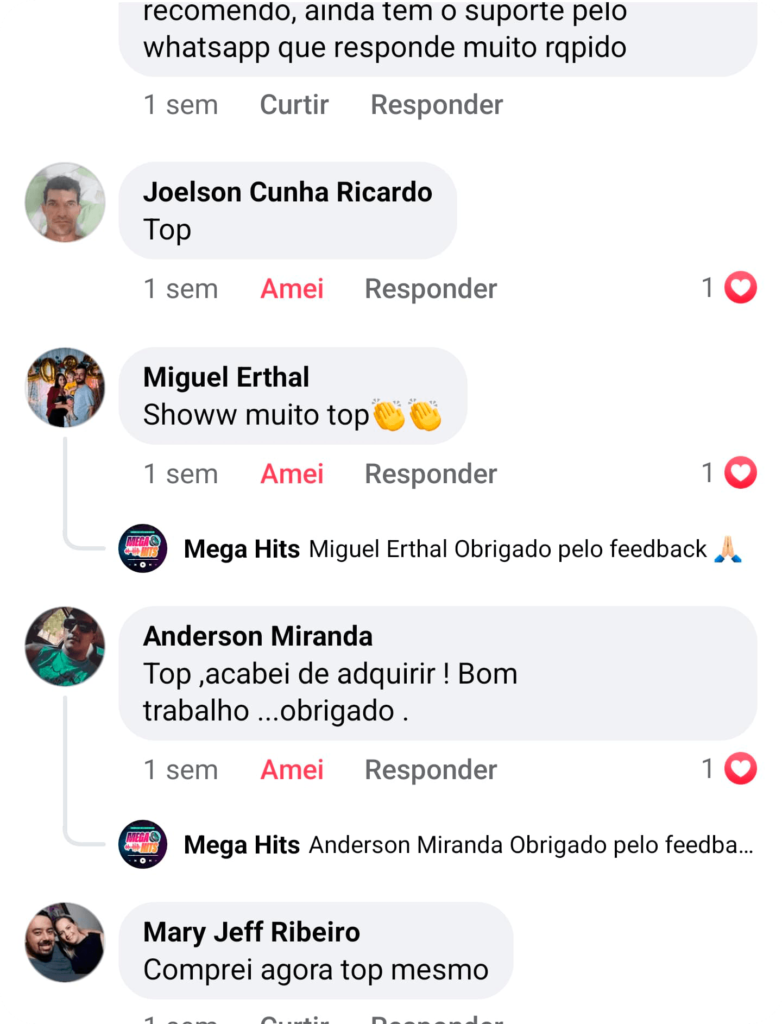Tap Amei under Miguel Erthal's comment
The image size is (782, 1024).
tap(292, 474)
